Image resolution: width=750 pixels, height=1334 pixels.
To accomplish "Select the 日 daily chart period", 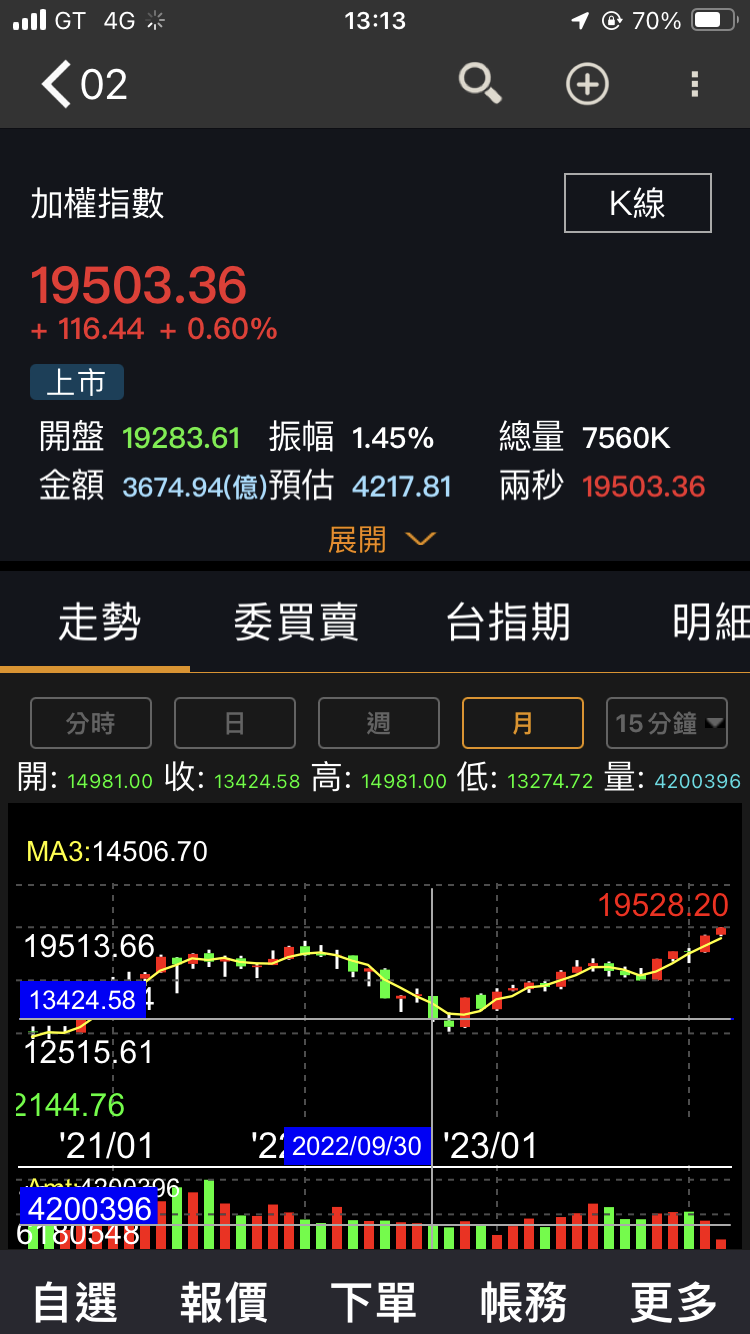I will pos(235,723).
